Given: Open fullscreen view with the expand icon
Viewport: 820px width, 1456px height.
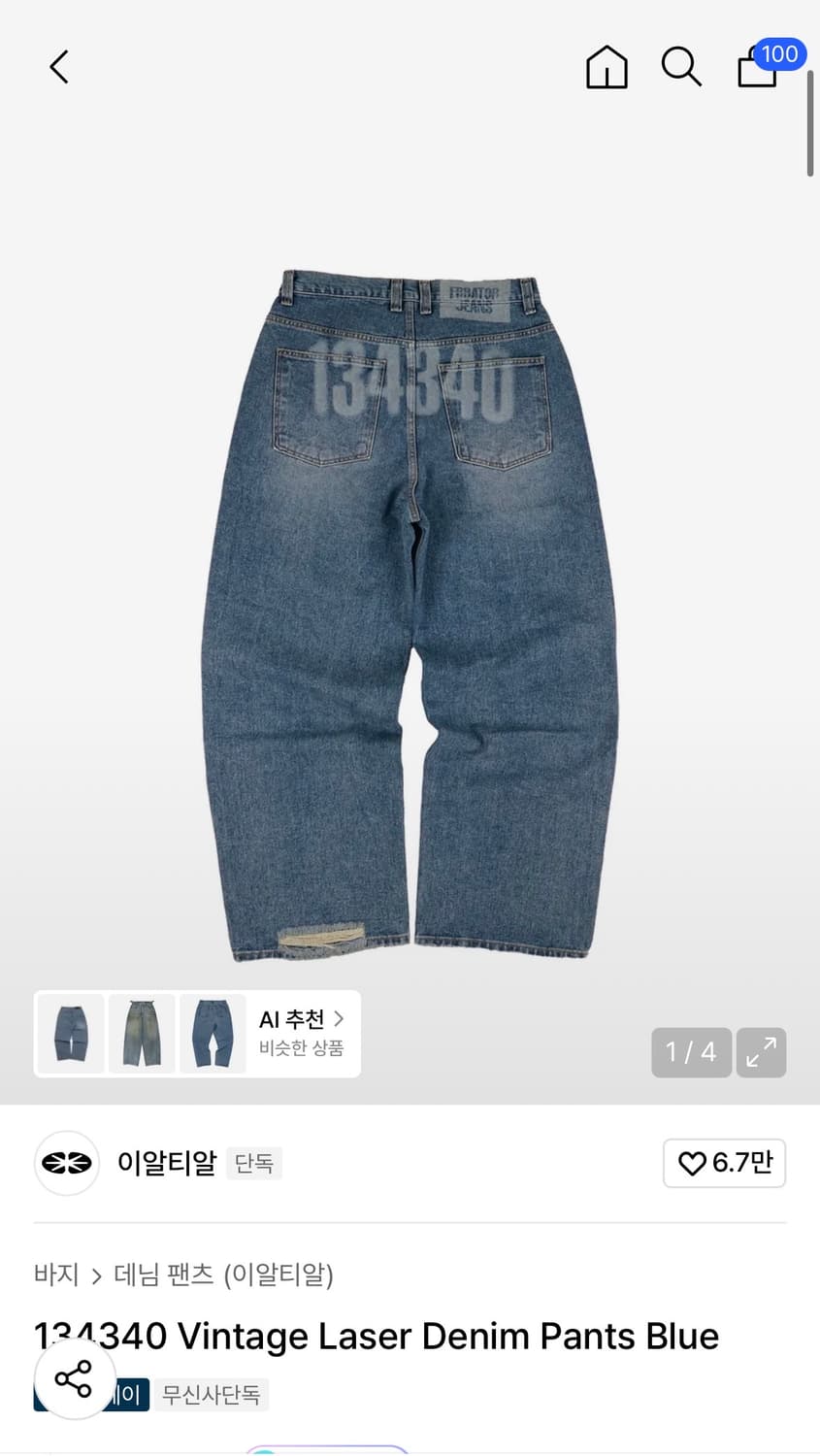Looking at the screenshot, I should click(x=761, y=1052).
